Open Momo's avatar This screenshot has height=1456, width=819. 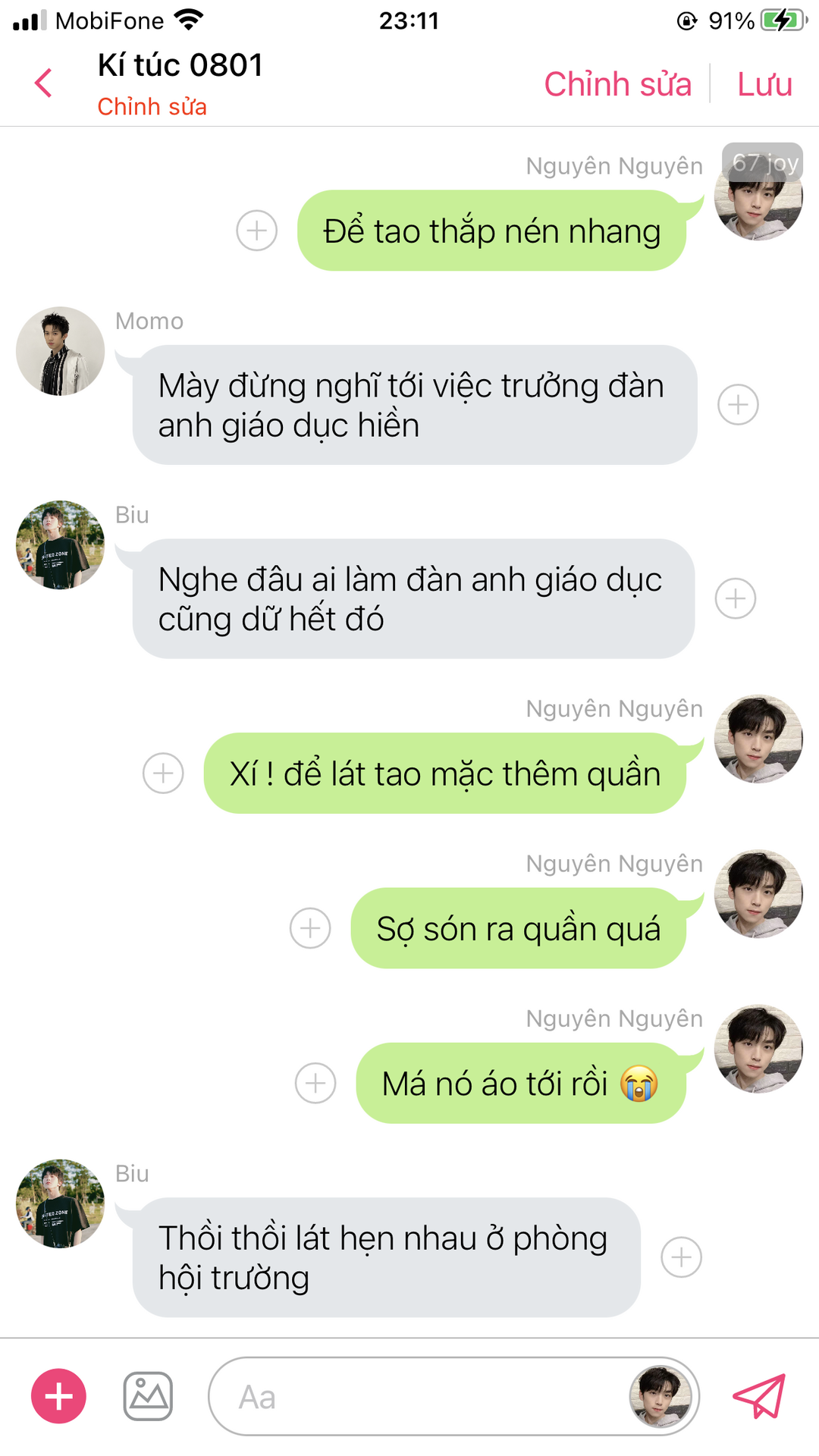pyautogui.click(x=61, y=351)
